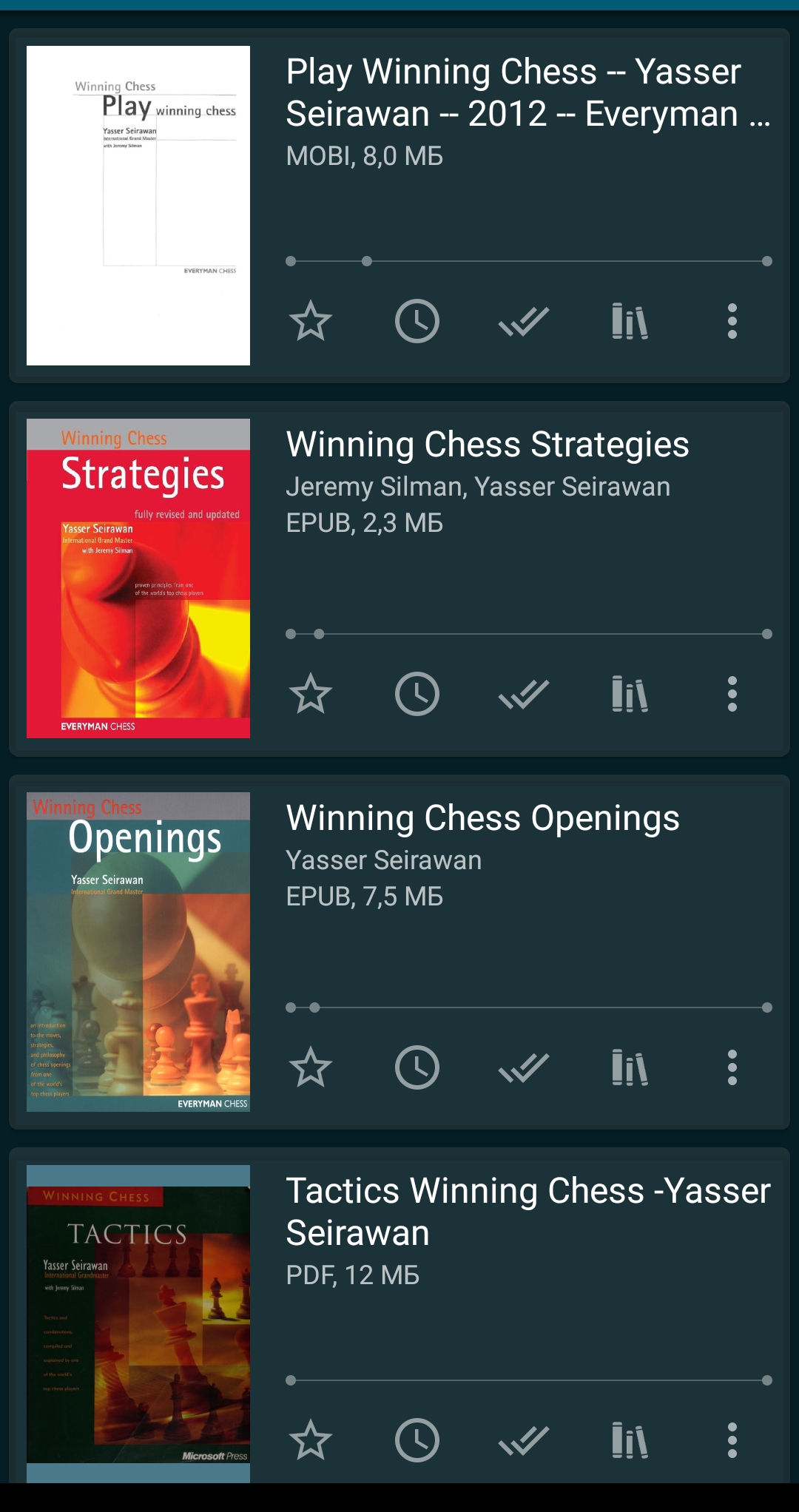The image size is (799, 1512).
Task: Open Winning Chess Openings cover
Action: [x=138, y=952]
